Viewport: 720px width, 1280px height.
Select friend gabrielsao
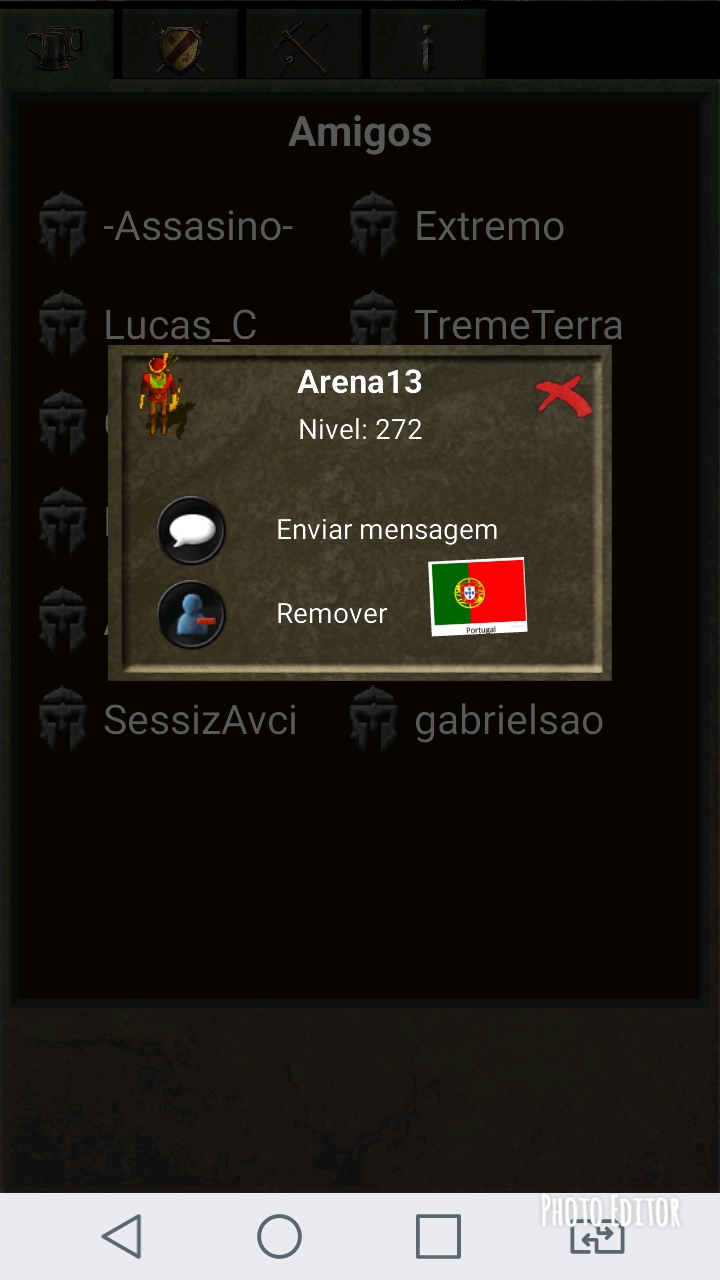point(508,720)
